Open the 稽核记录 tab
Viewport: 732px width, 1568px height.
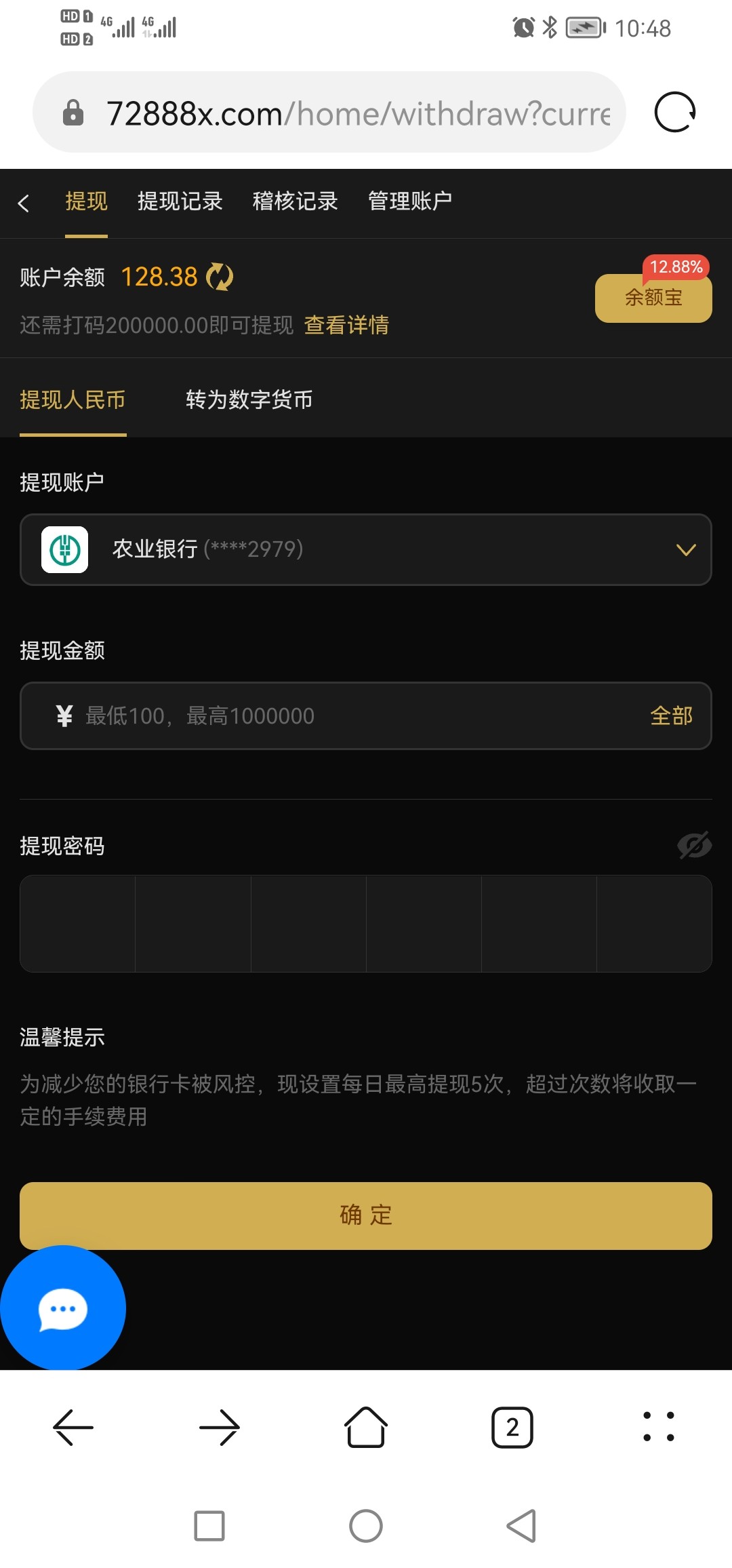pyautogui.click(x=295, y=201)
